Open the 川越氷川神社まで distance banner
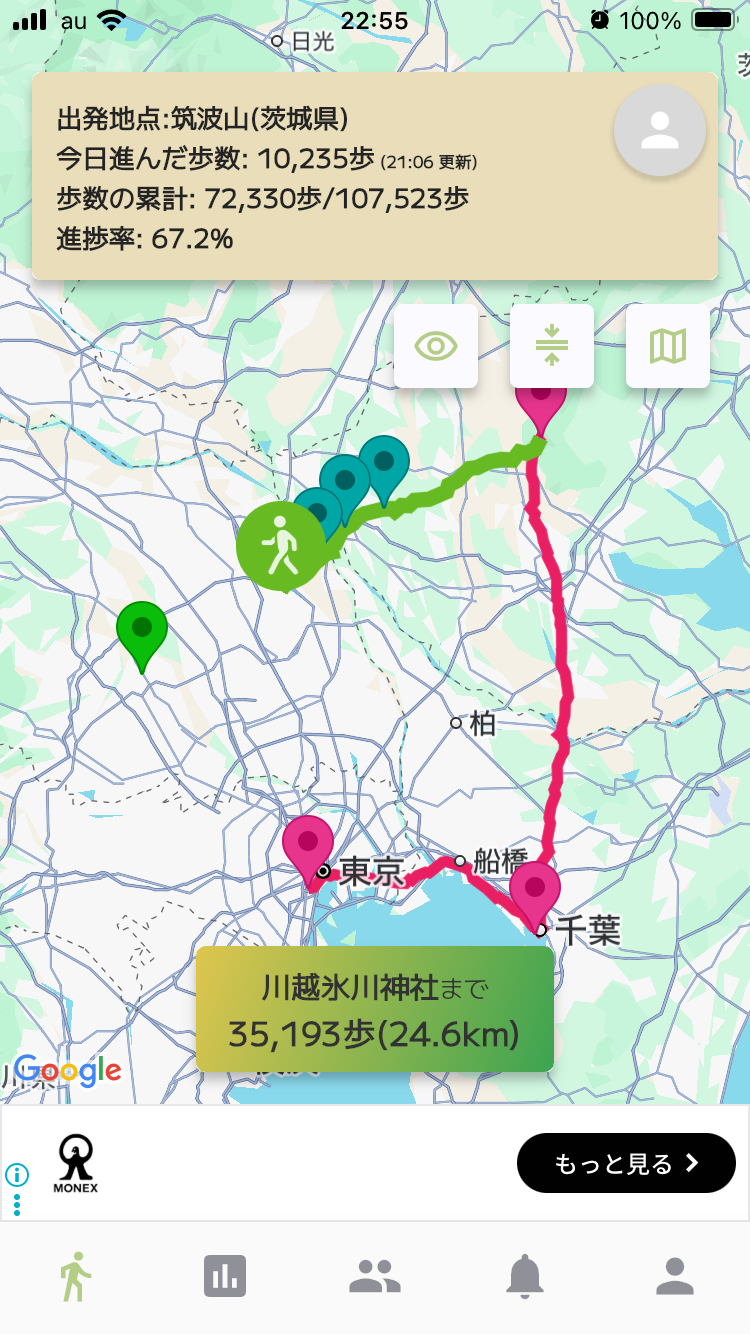Image resolution: width=750 pixels, height=1334 pixels. (x=375, y=1009)
